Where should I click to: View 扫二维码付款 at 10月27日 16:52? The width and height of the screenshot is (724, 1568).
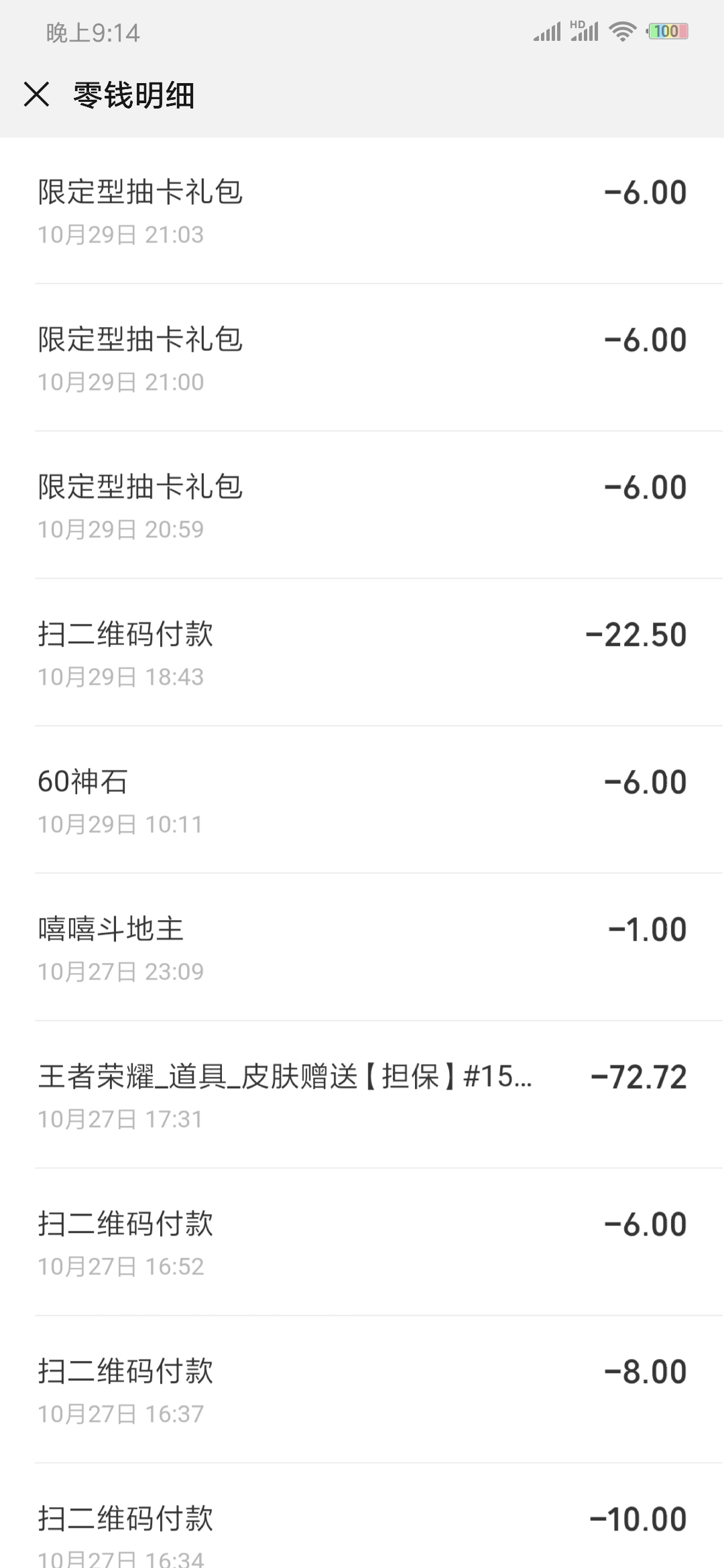pos(362,1243)
